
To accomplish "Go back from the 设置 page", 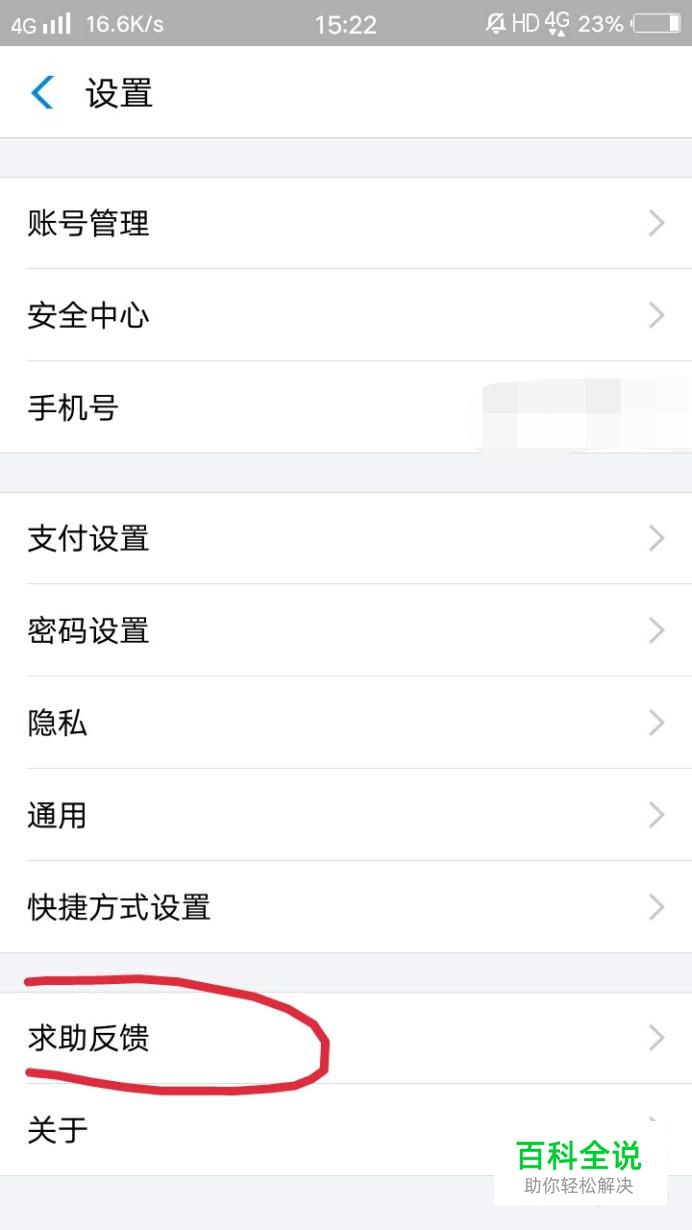I will (x=43, y=93).
